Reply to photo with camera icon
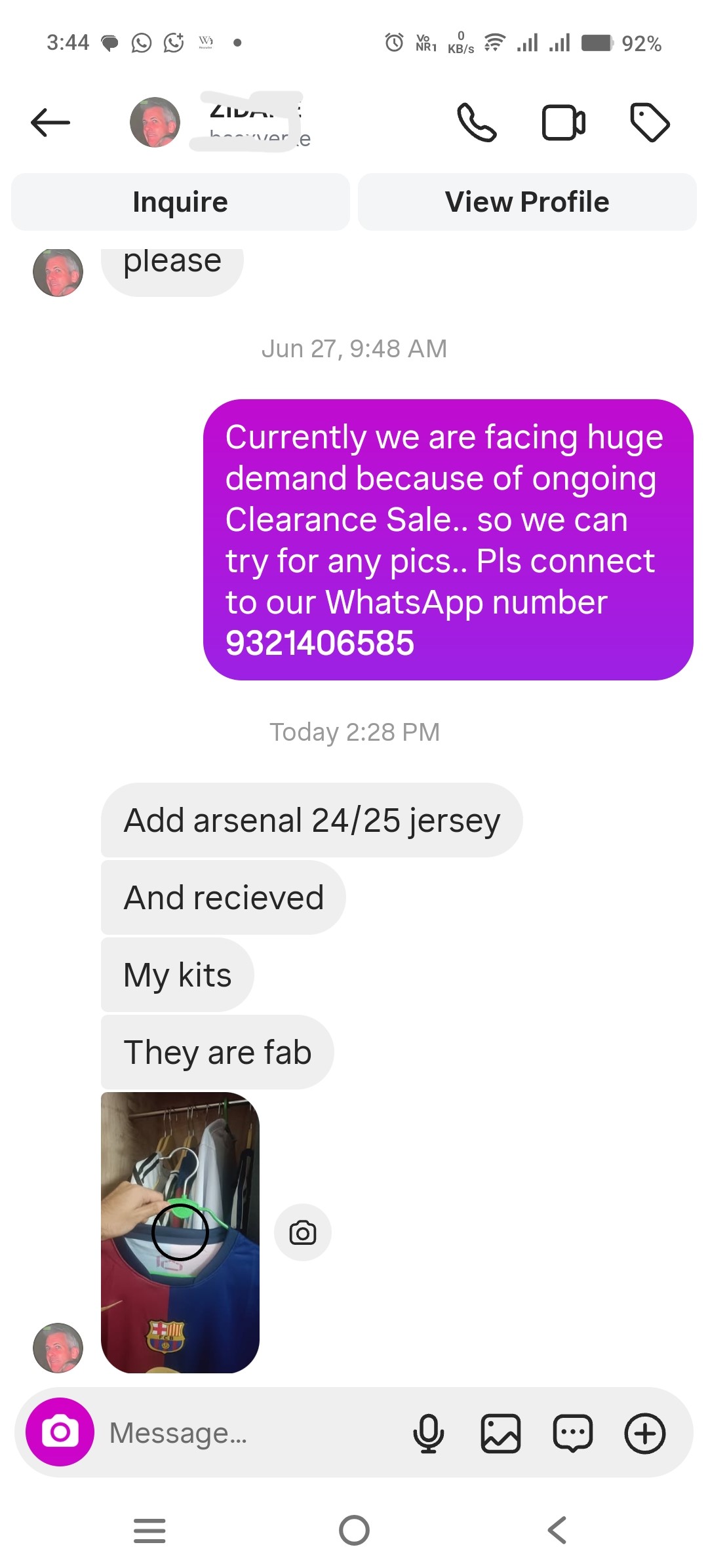This screenshot has width=708, height=1568. pos(303,1232)
